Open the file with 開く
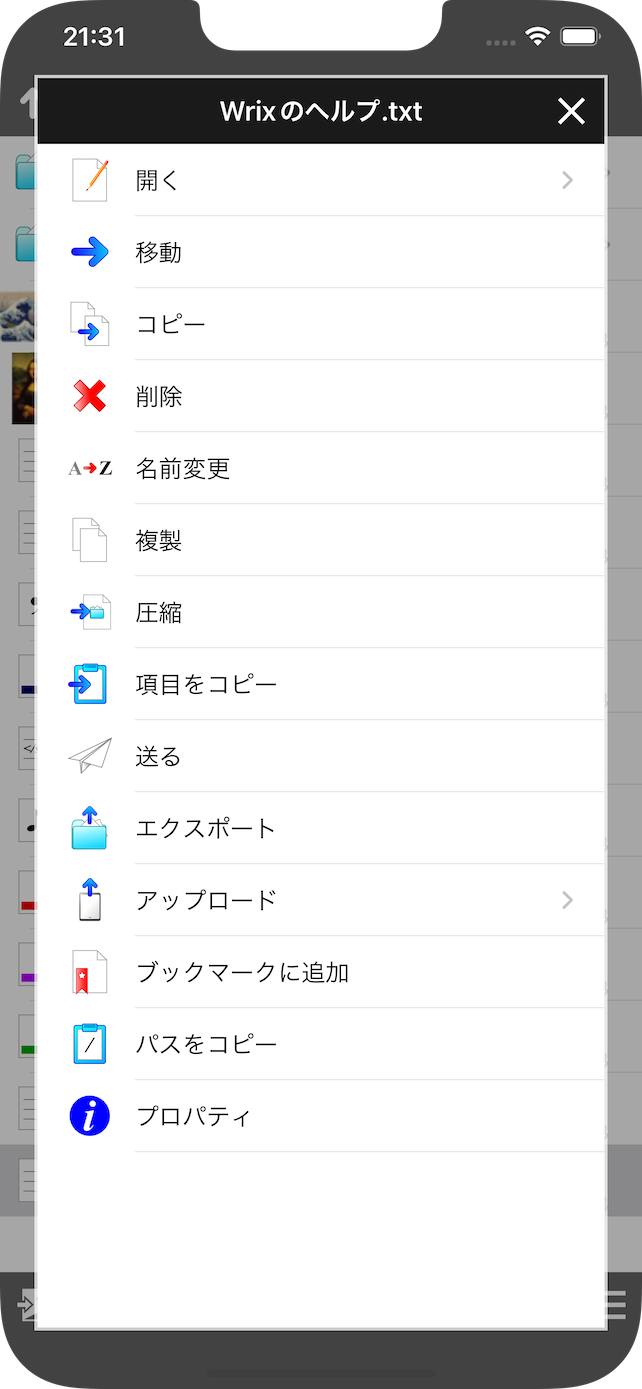This screenshot has width=642, height=1389. [320, 180]
